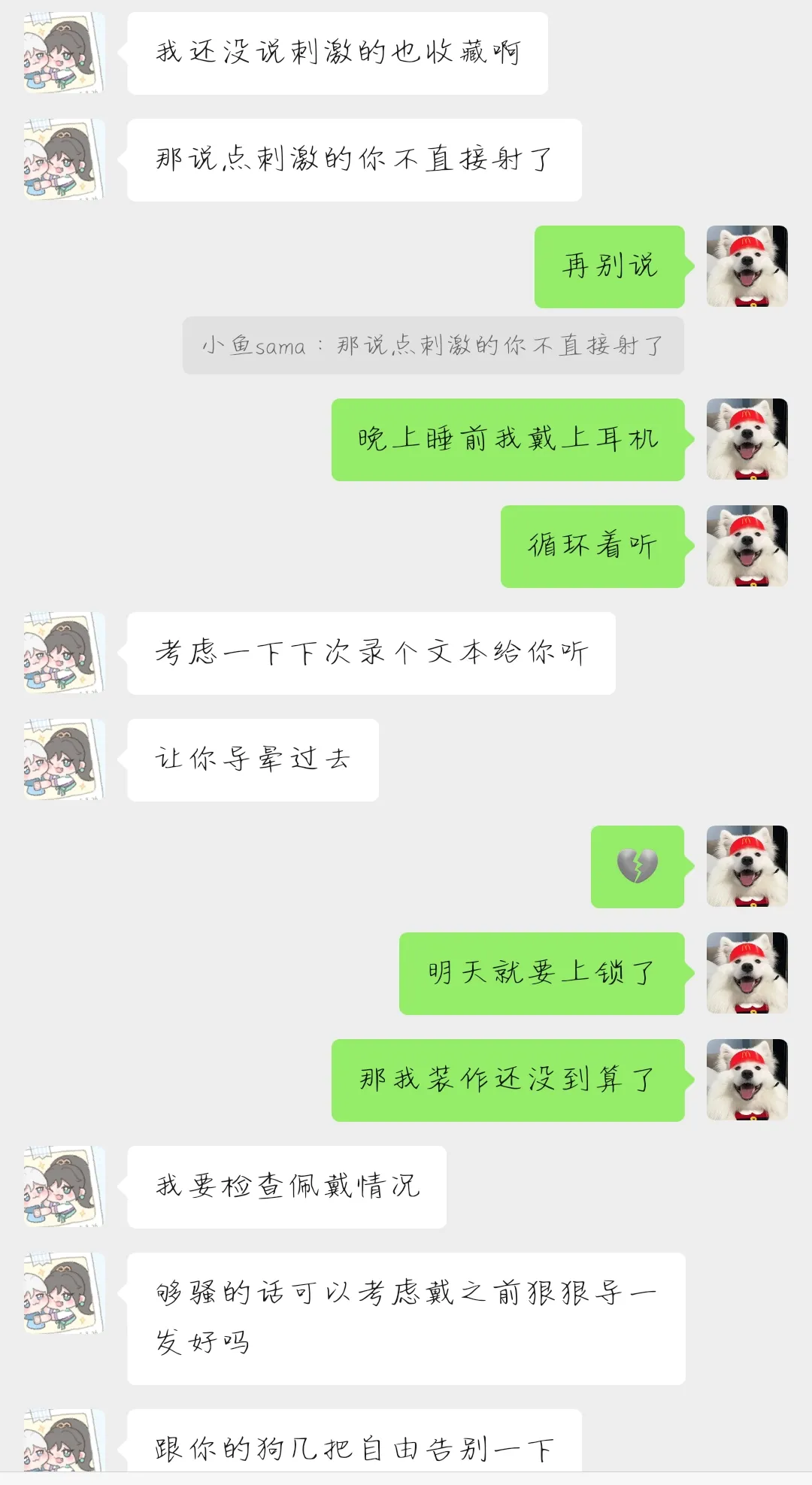Open profile avatar beside 再别说 message
This screenshot has width=812, height=1485.
coord(747,266)
